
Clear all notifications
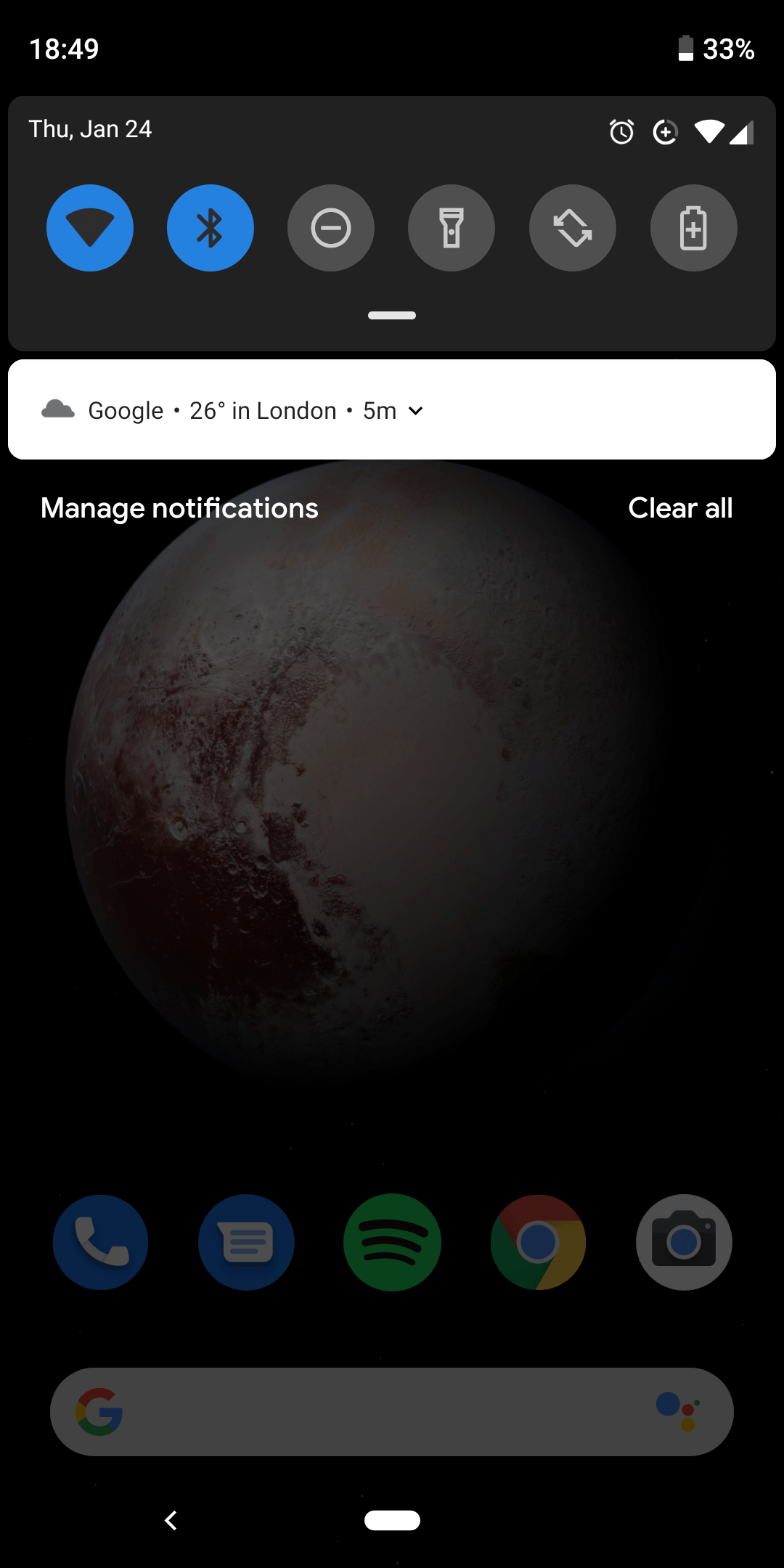pyautogui.click(x=680, y=508)
